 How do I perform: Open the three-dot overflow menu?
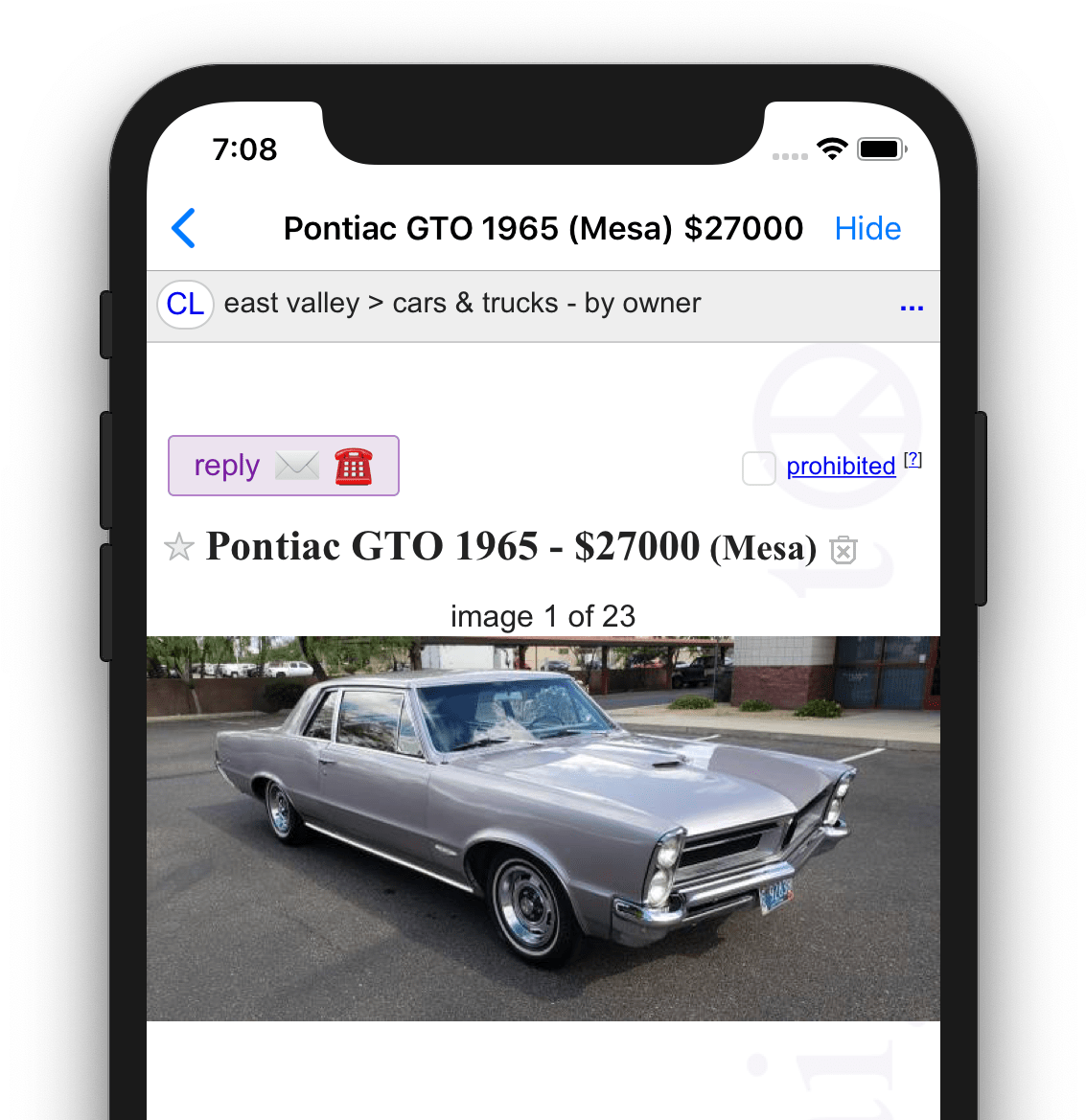(912, 308)
